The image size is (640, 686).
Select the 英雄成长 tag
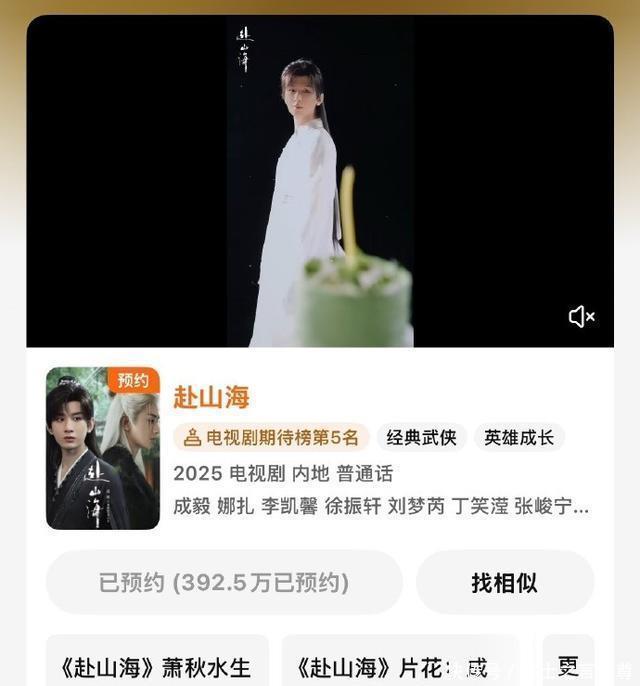(519, 437)
